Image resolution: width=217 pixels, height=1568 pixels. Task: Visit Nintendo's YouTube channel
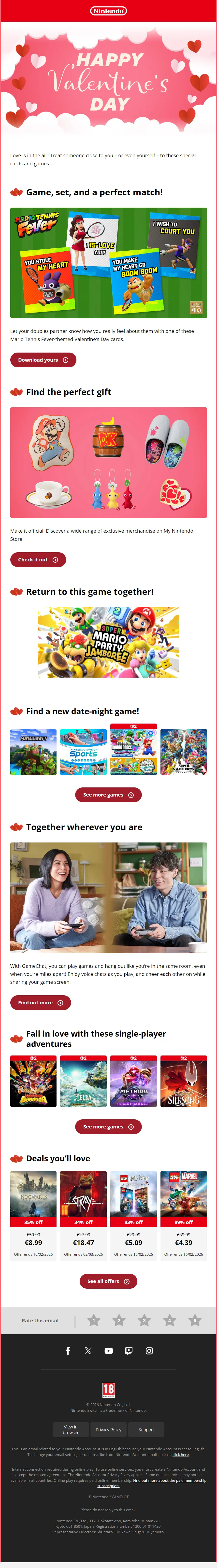109,1351
